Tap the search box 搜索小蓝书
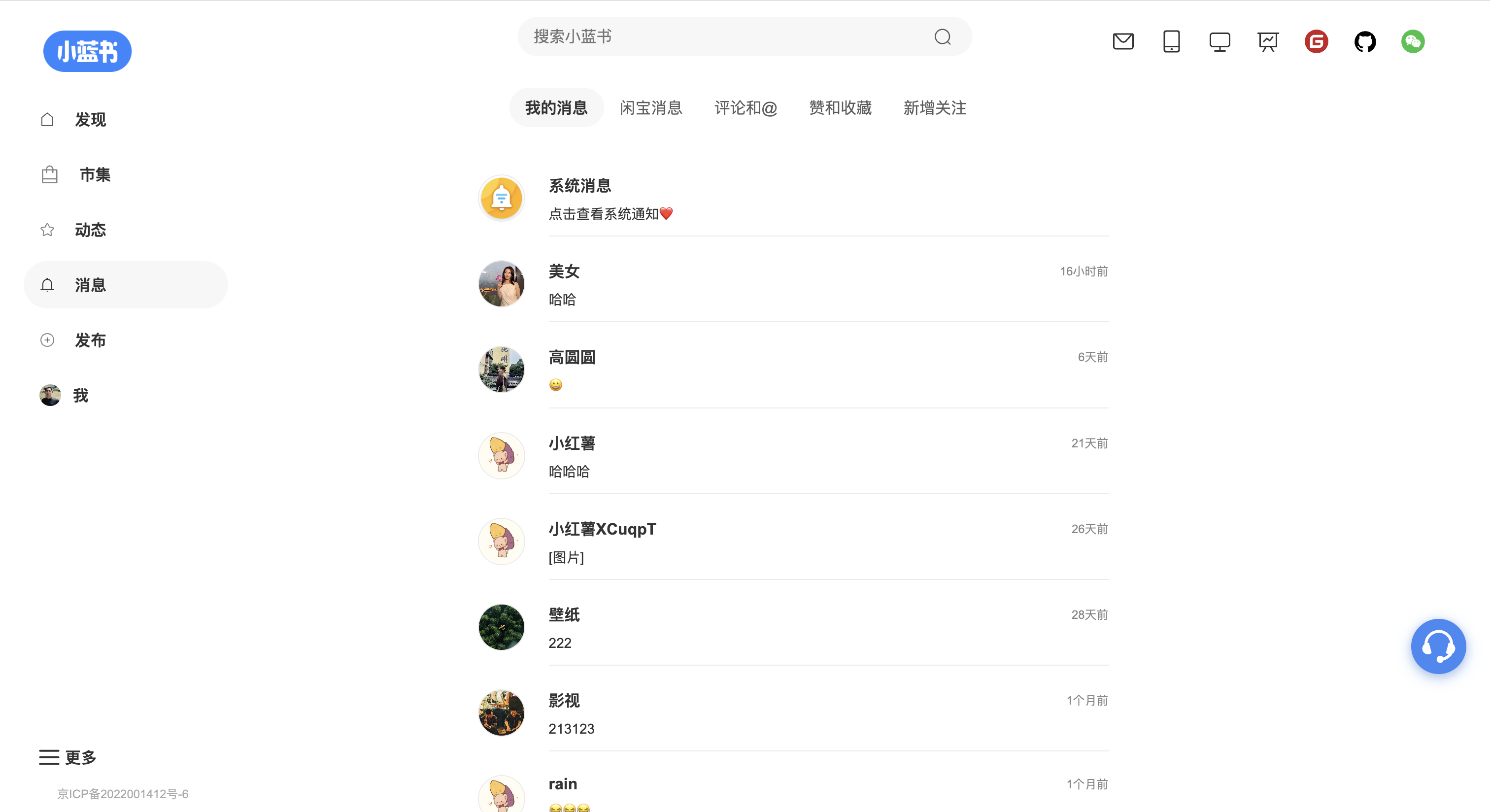 click(x=723, y=36)
